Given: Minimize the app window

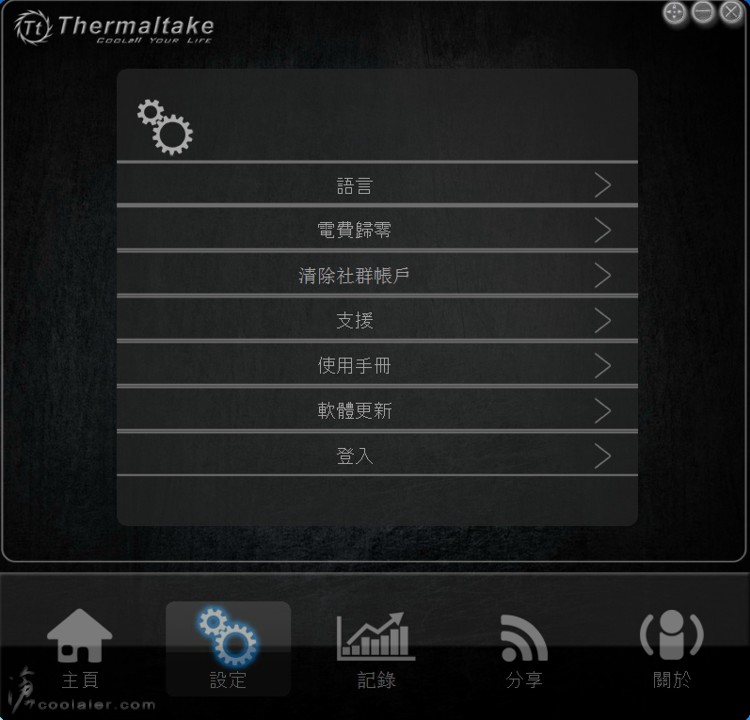Looking at the screenshot, I should tap(703, 12).
